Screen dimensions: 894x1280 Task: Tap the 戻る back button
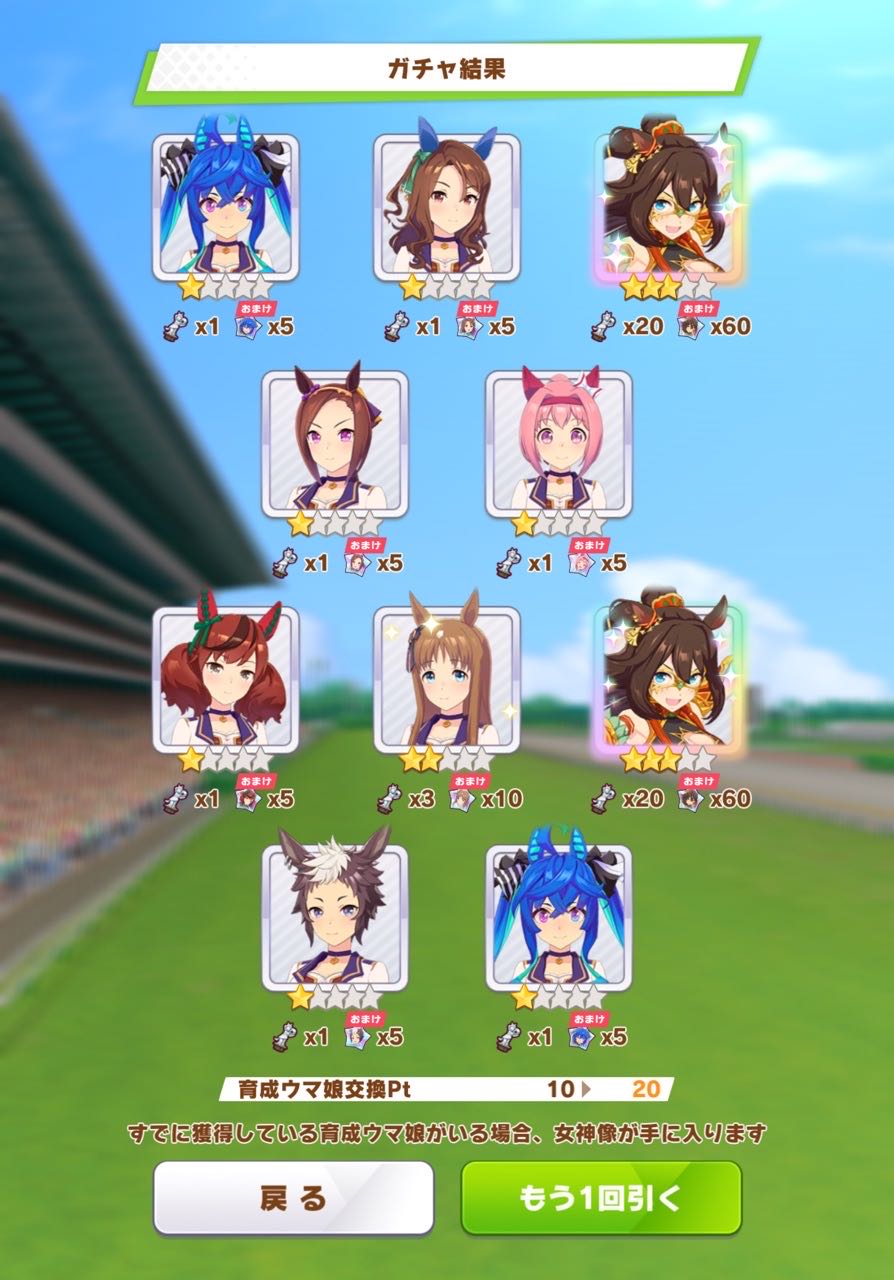(293, 1197)
